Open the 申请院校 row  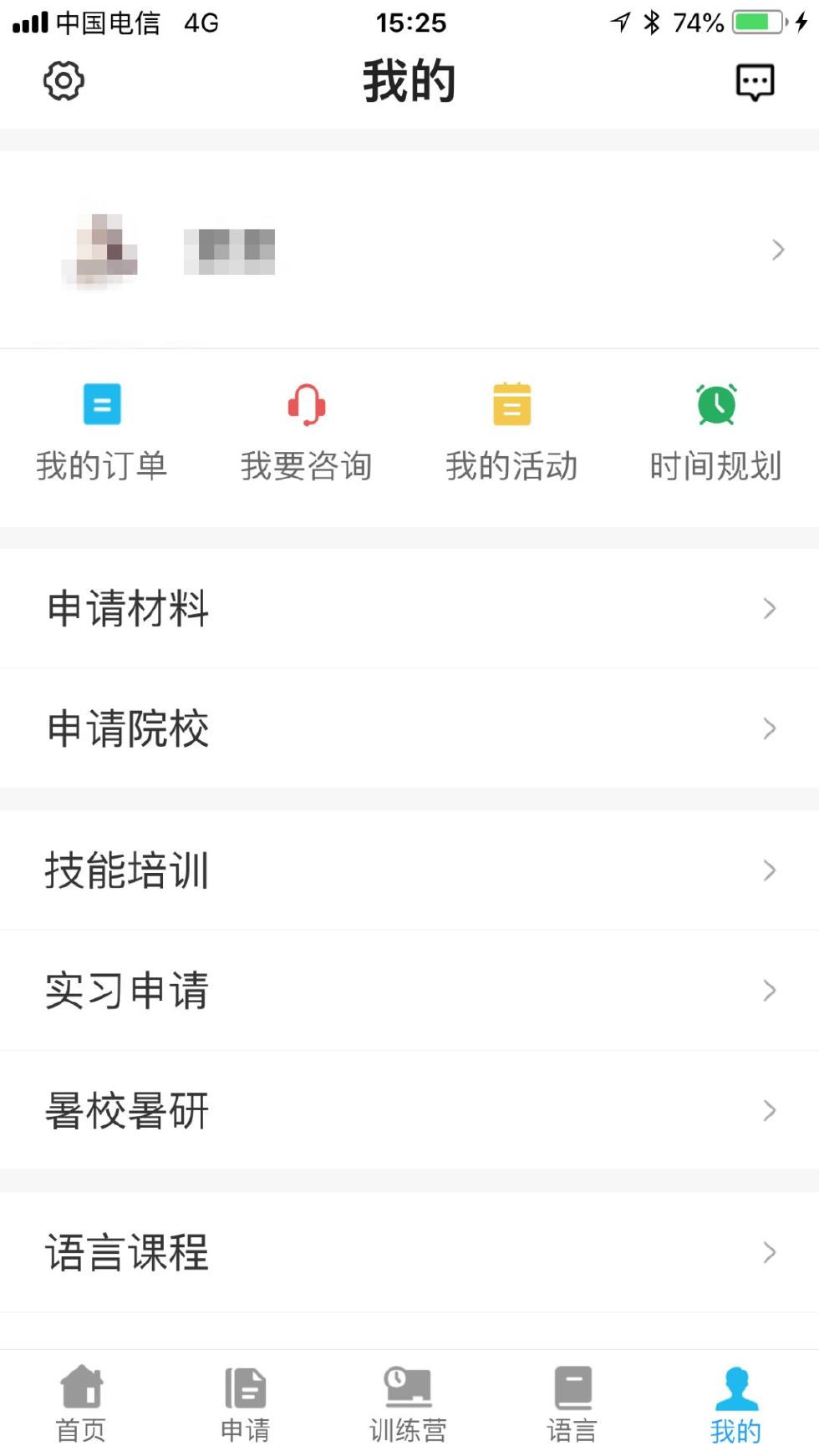[x=409, y=728]
